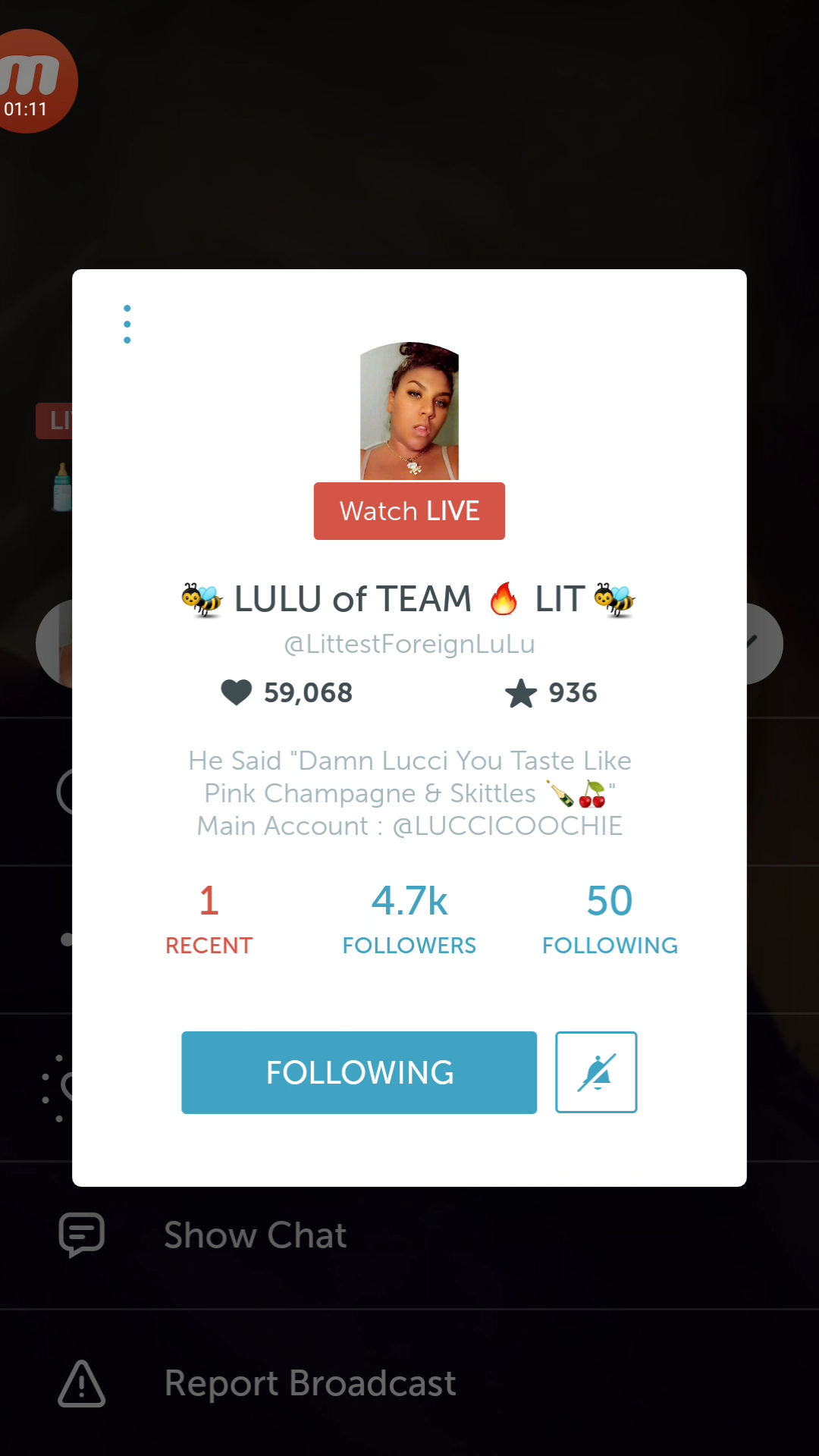Open the 50 following list

[x=610, y=919]
